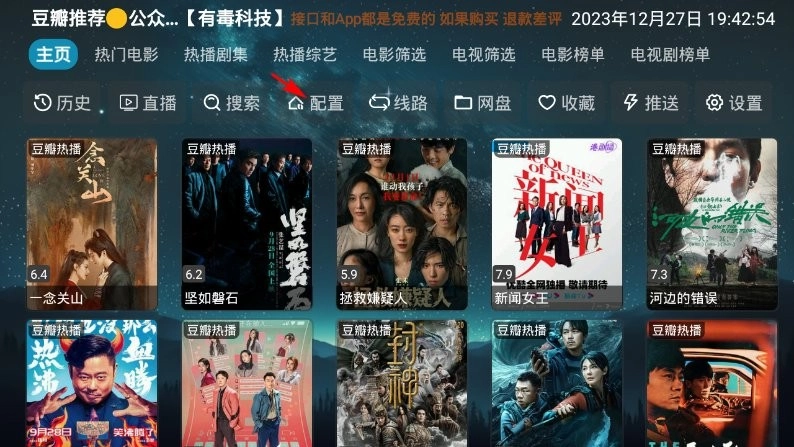The height and width of the screenshot is (447, 794).
Task: Open the 推送 push feature
Action: click(650, 103)
